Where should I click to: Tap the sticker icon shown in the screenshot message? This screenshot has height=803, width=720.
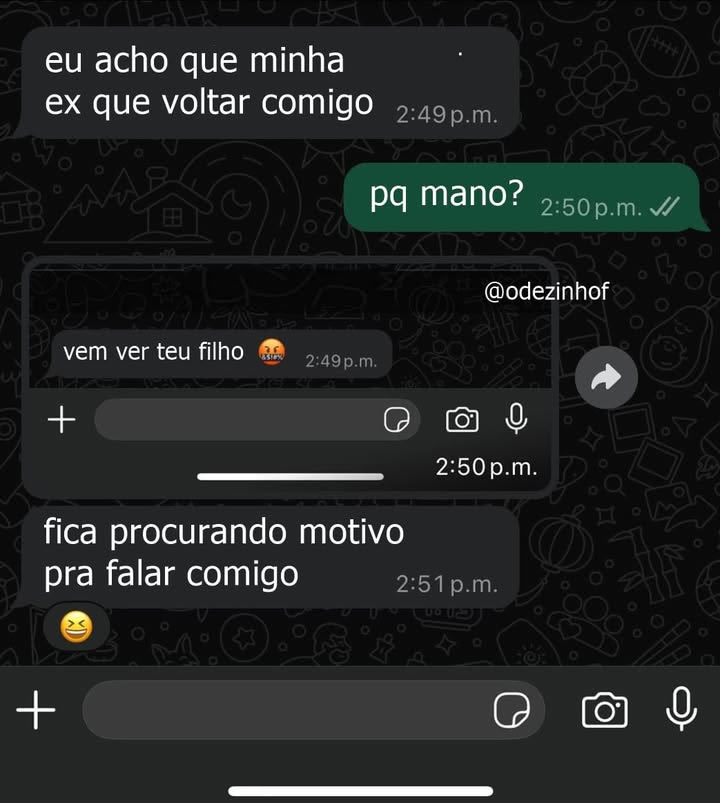(x=399, y=420)
